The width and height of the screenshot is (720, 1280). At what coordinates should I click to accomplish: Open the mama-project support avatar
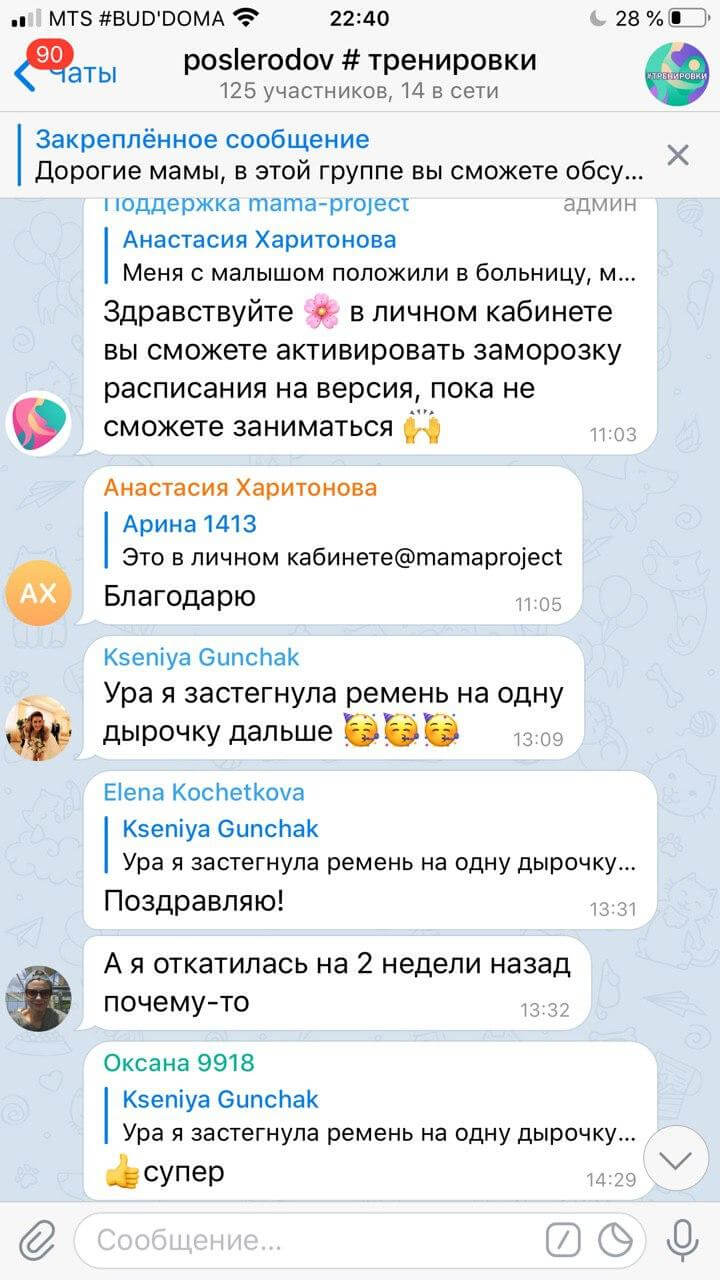(x=38, y=423)
